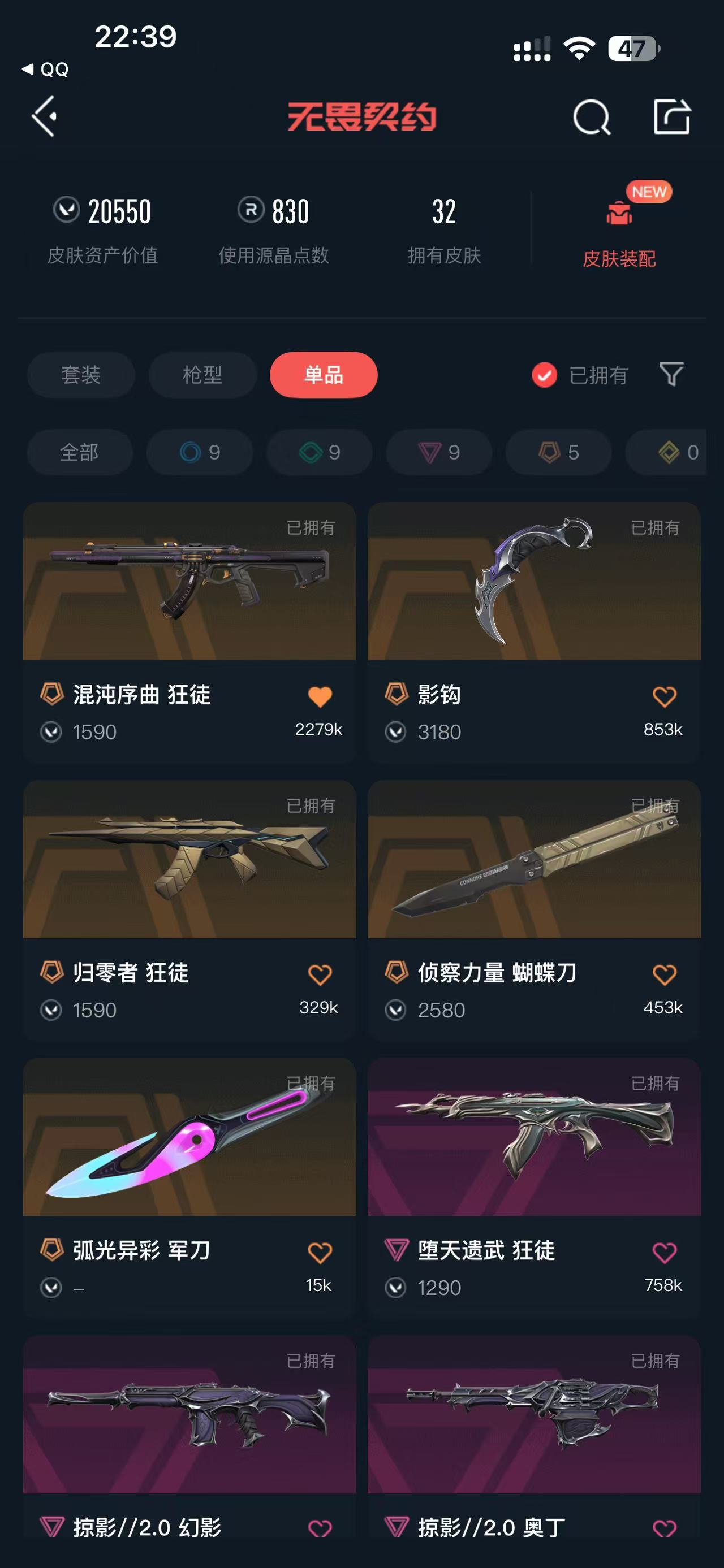Open the 弧光异彩 军刀 skin card

tap(189, 1188)
